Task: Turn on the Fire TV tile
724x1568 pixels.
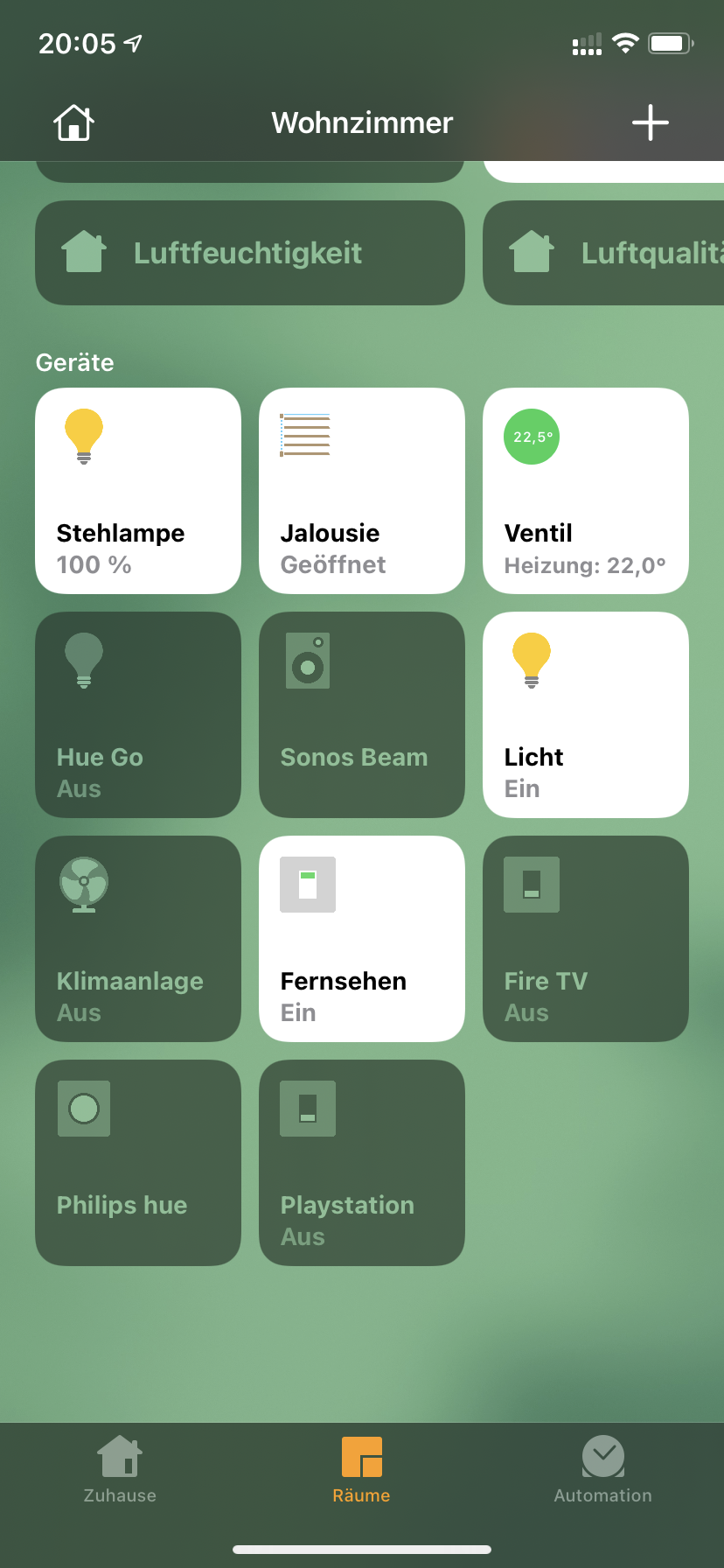Action: (x=586, y=939)
